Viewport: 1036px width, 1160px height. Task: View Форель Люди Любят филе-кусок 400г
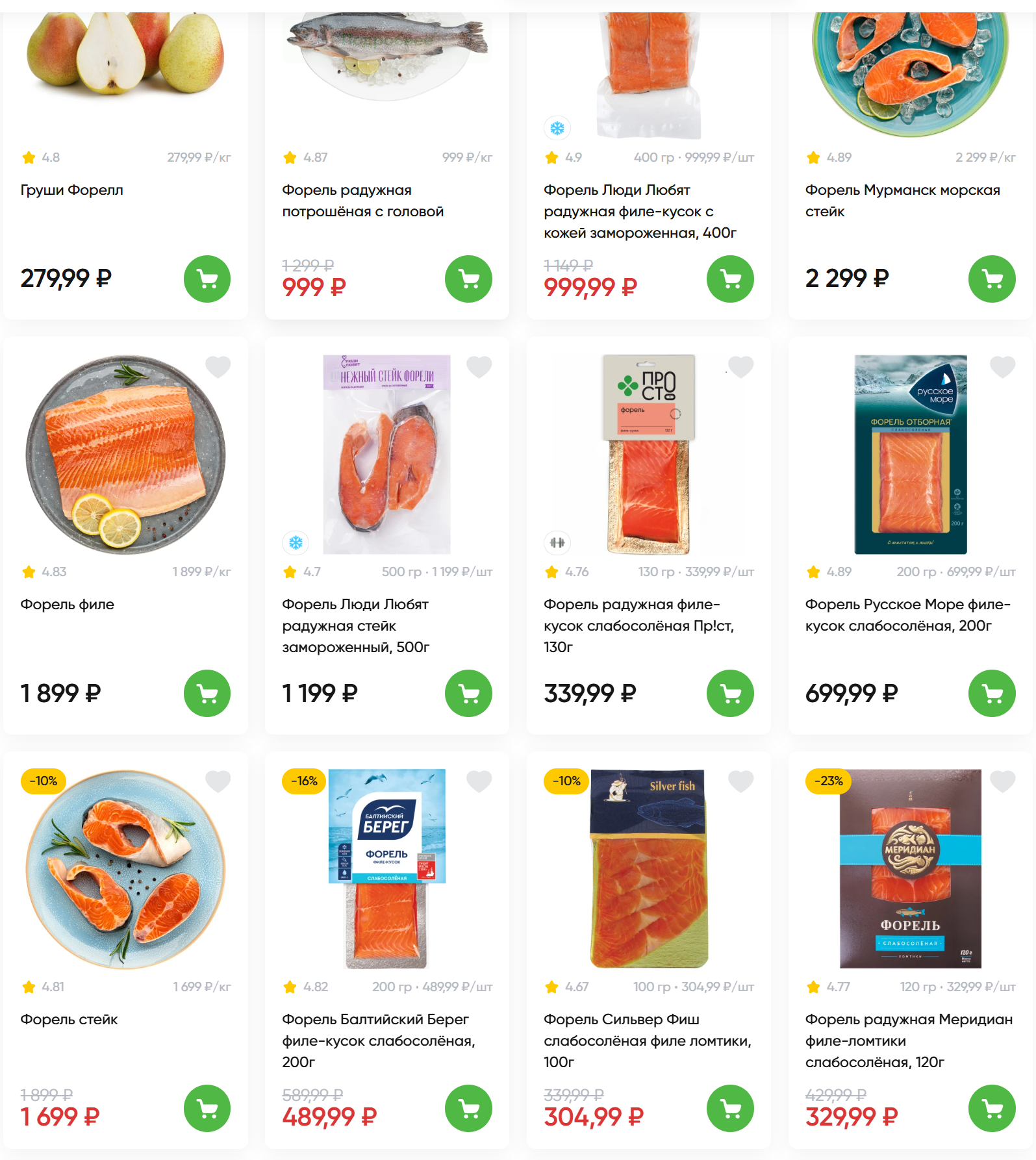640,211
